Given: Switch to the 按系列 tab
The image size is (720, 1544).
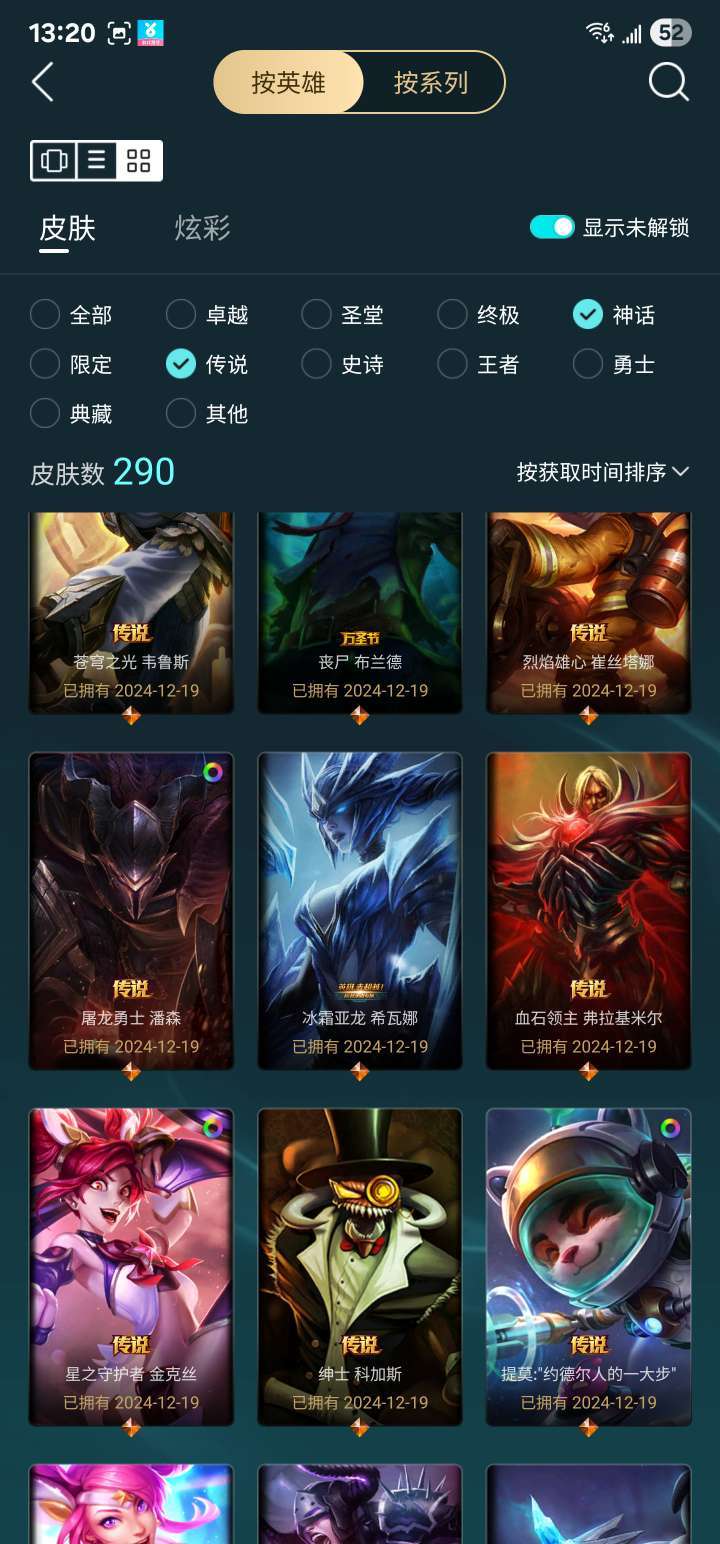Looking at the screenshot, I should [x=433, y=83].
